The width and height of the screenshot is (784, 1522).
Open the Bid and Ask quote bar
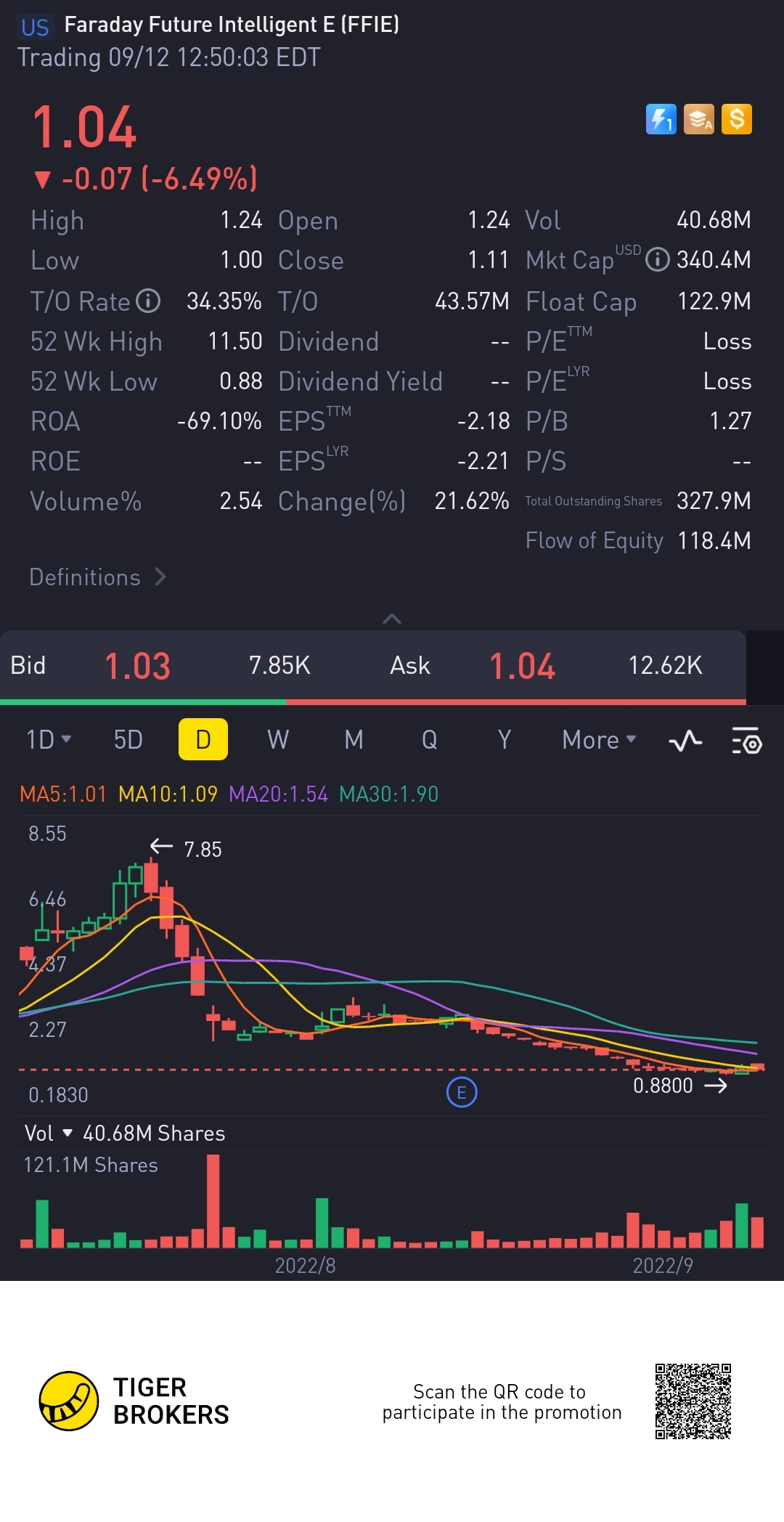(373, 666)
